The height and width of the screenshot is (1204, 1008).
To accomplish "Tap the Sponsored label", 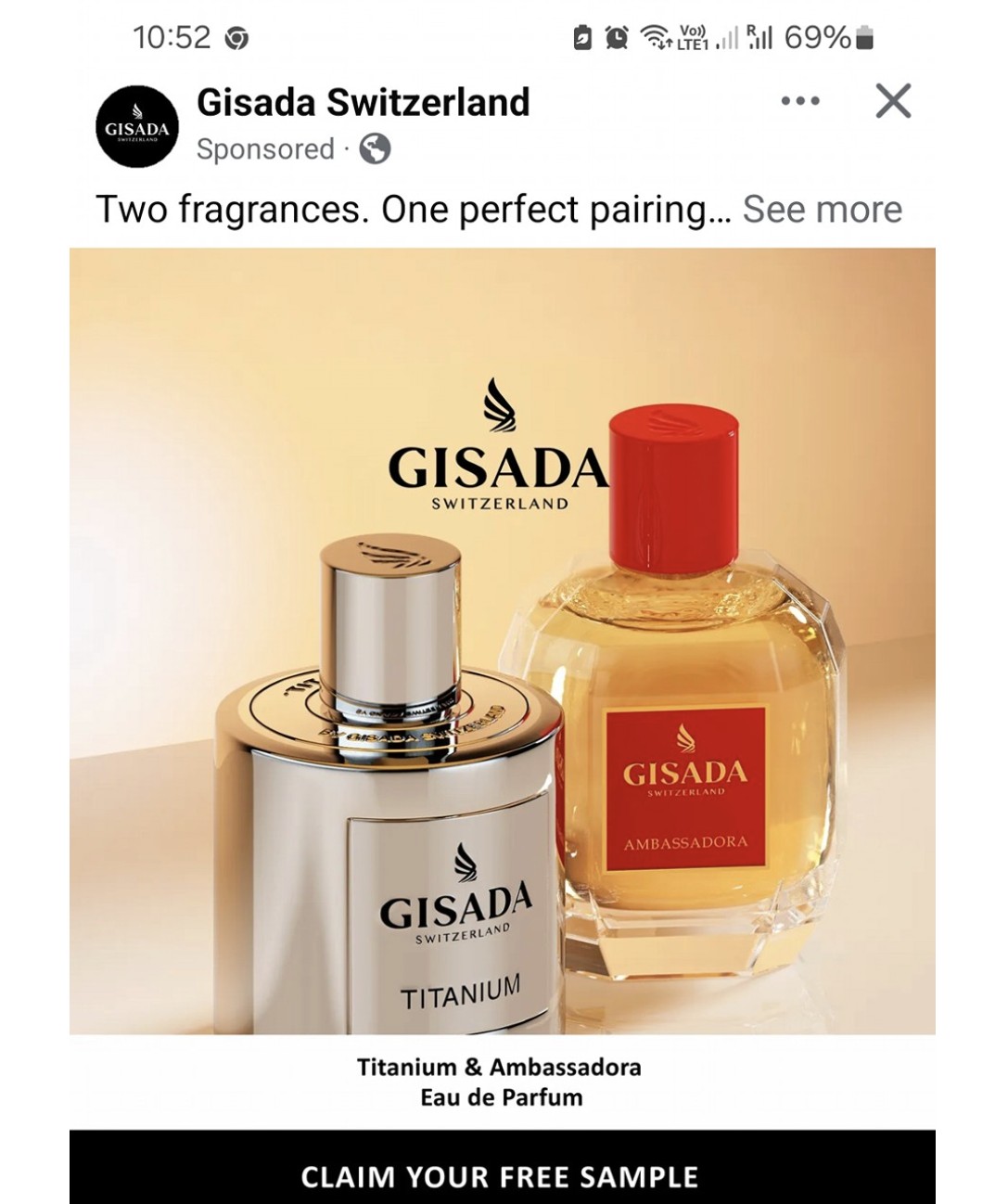I will pos(263,147).
